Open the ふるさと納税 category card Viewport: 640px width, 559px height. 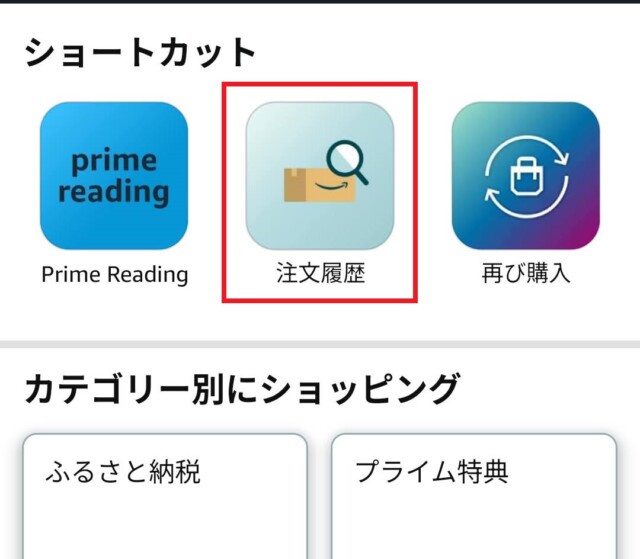(x=165, y=496)
